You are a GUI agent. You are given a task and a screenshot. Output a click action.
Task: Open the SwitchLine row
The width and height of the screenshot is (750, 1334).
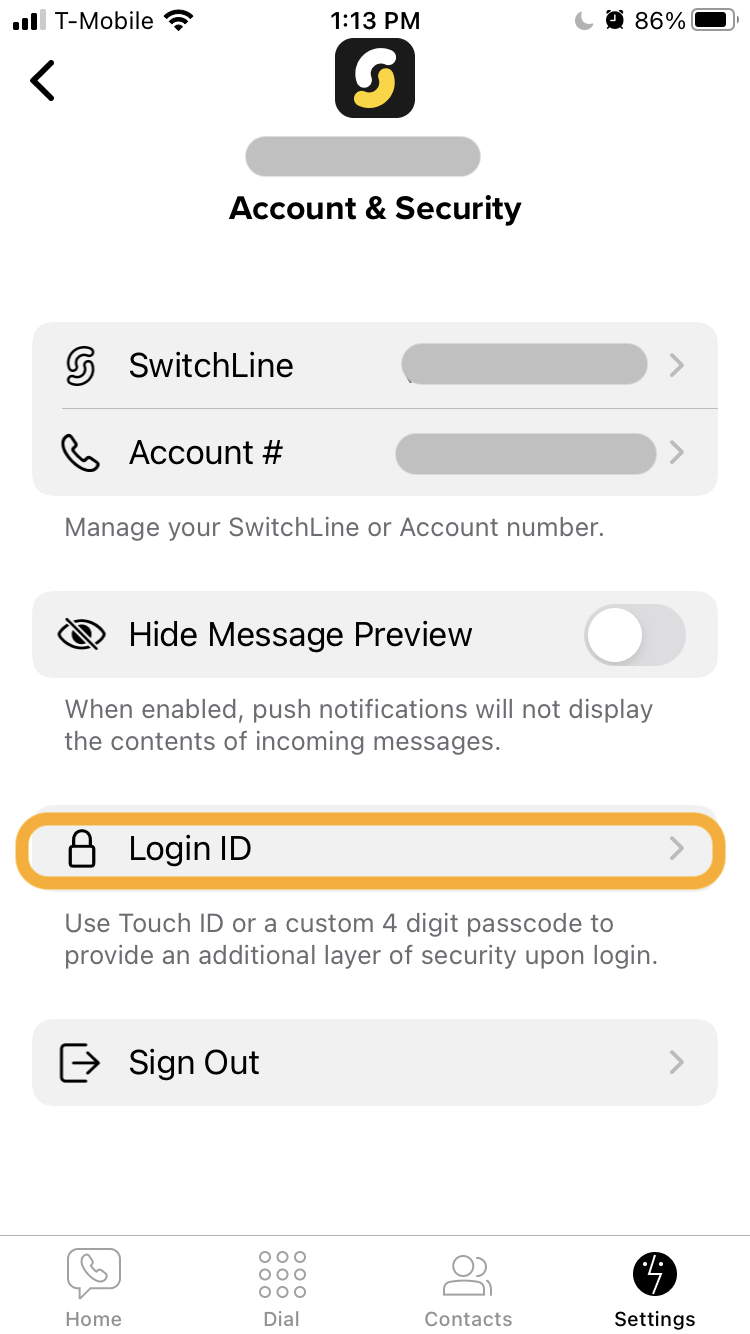(375, 366)
